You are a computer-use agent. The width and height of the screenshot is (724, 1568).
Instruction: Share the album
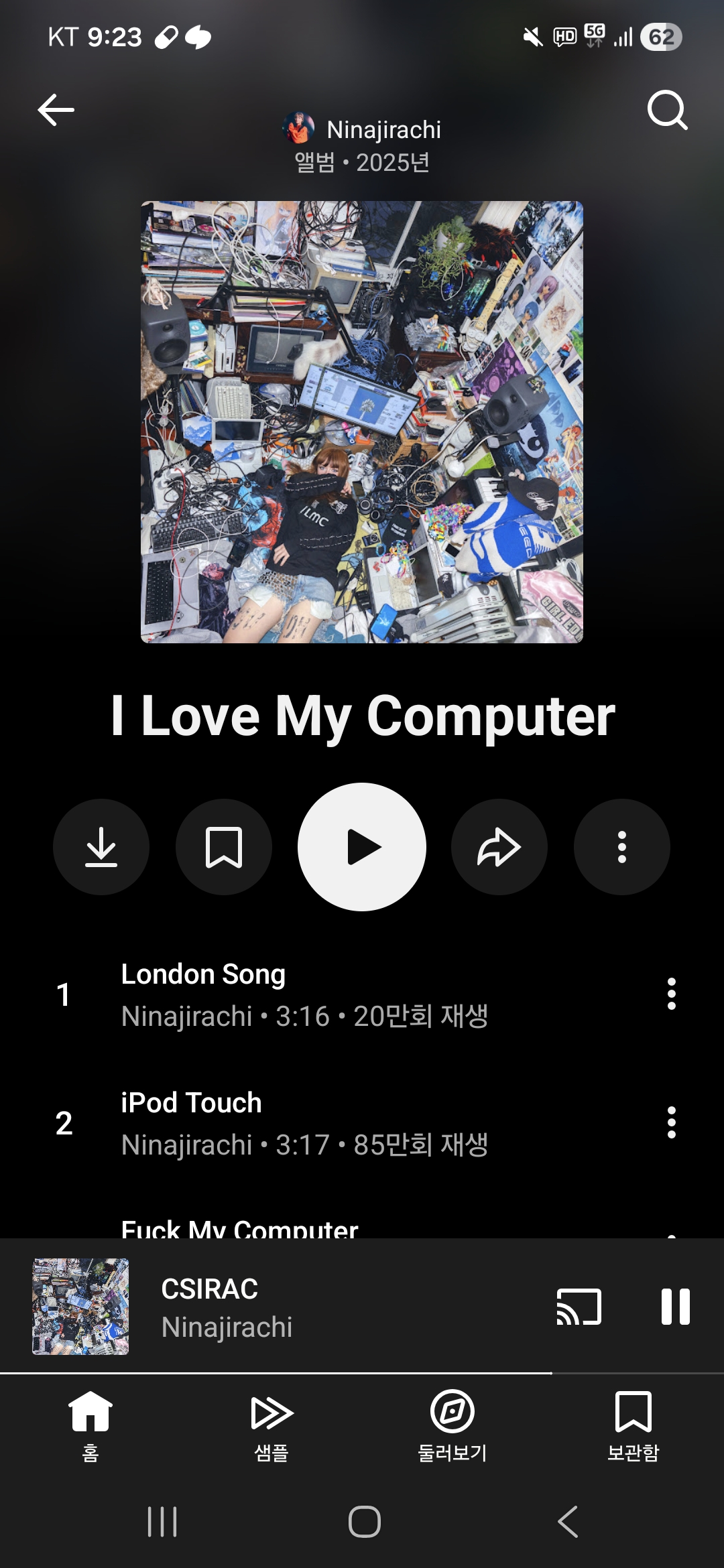(499, 846)
